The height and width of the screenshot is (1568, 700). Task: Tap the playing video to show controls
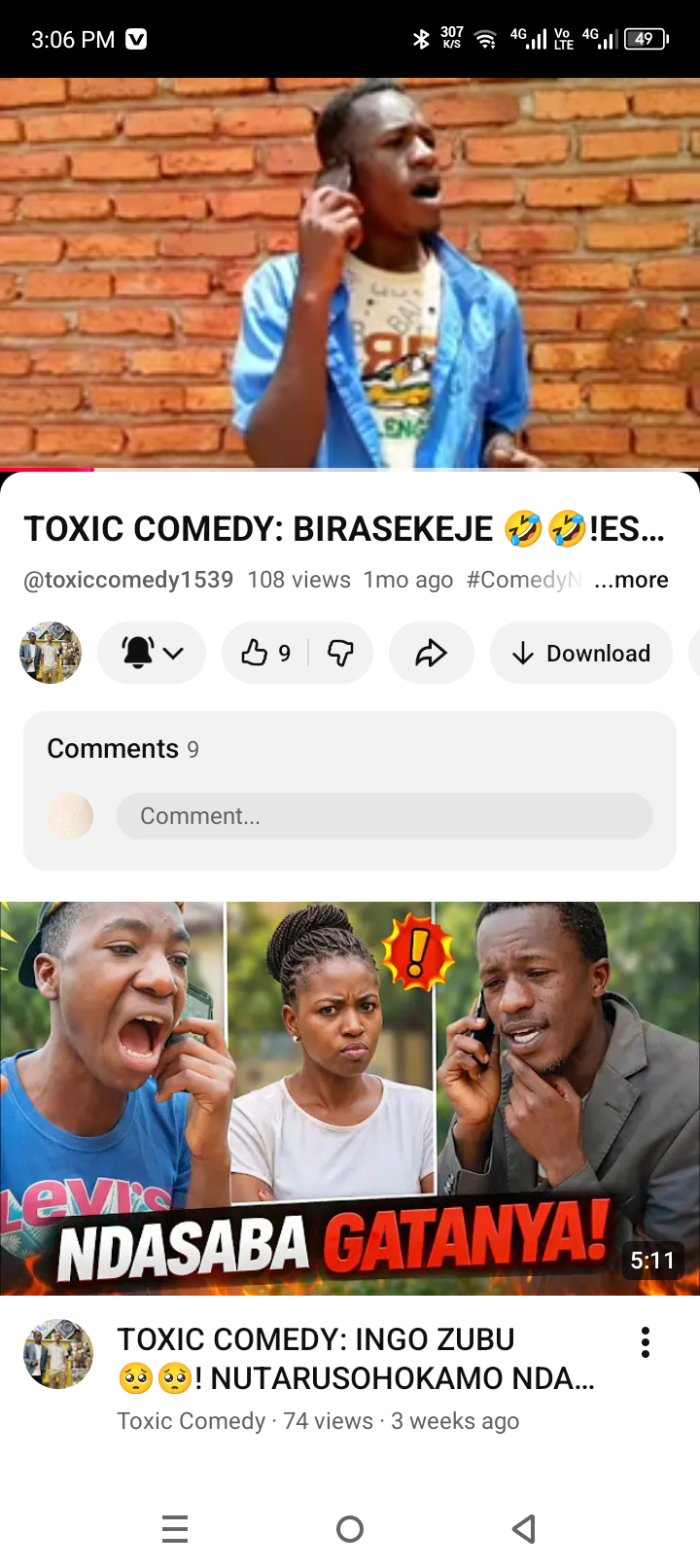point(350,272)
